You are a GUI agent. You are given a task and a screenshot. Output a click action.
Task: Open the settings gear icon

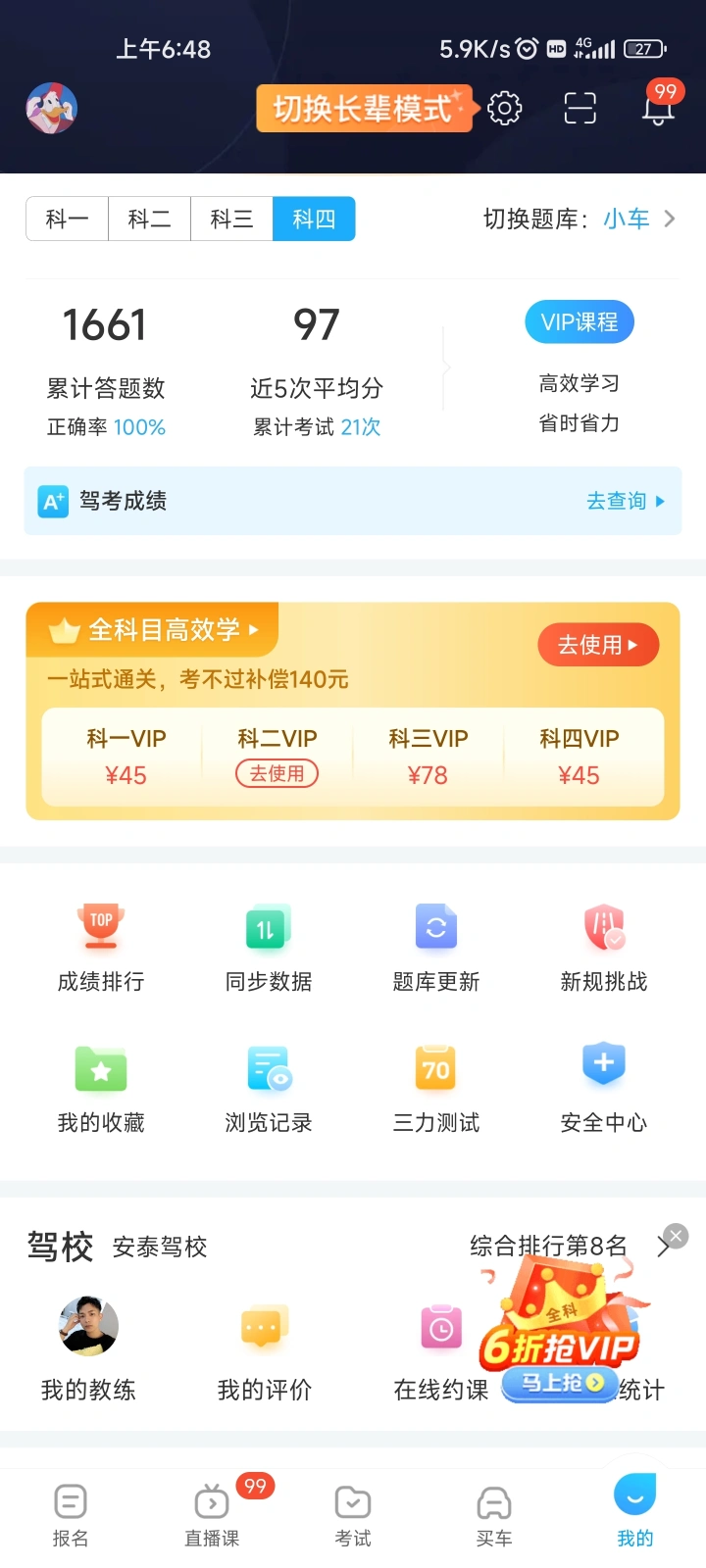point(504,108)
